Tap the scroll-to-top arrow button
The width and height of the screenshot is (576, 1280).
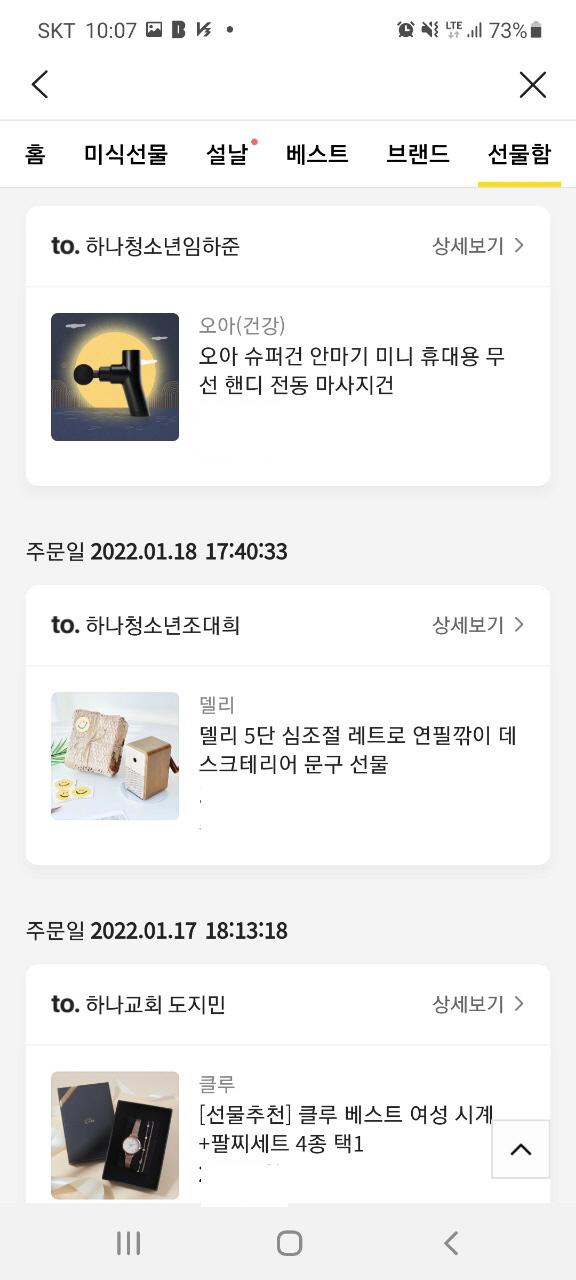521,1149
